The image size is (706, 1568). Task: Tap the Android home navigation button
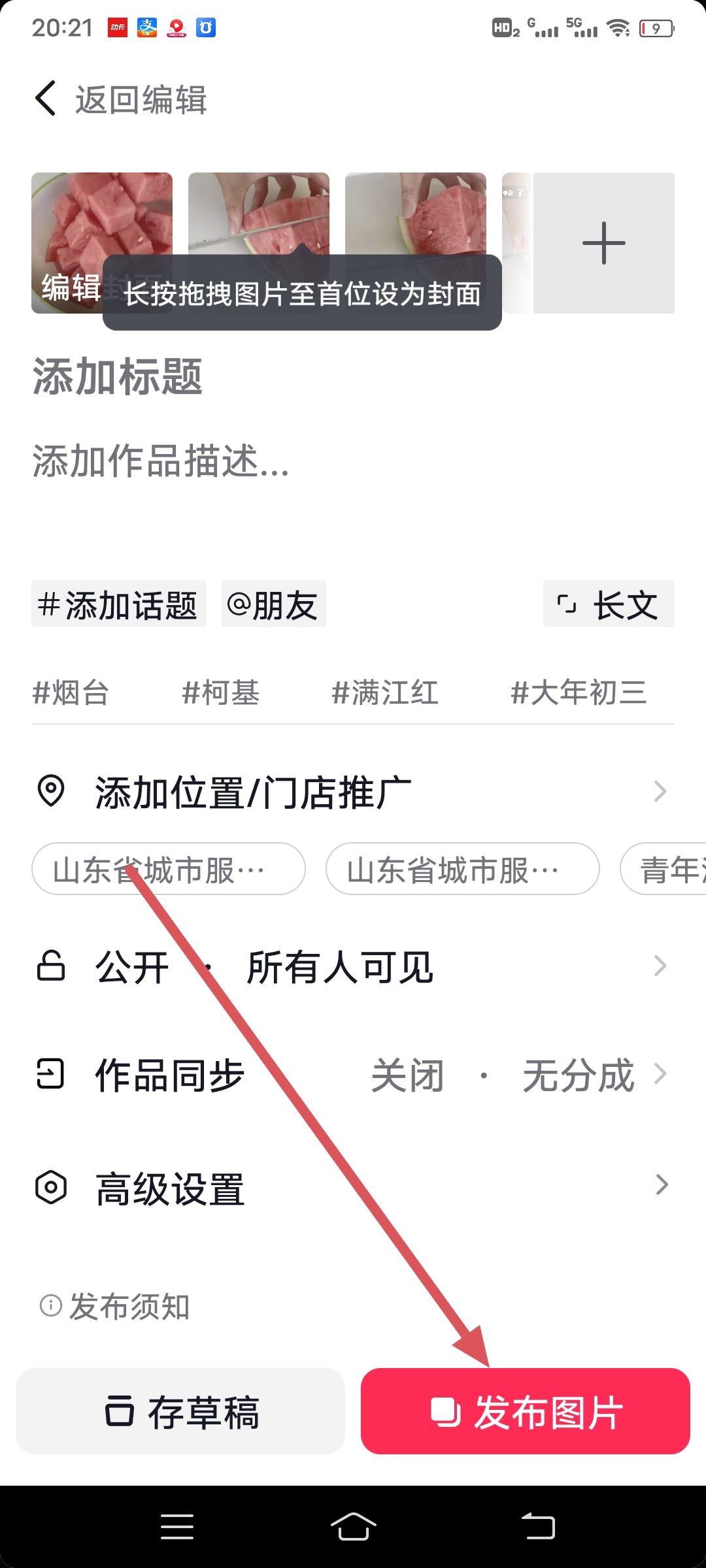point(353,1527)
